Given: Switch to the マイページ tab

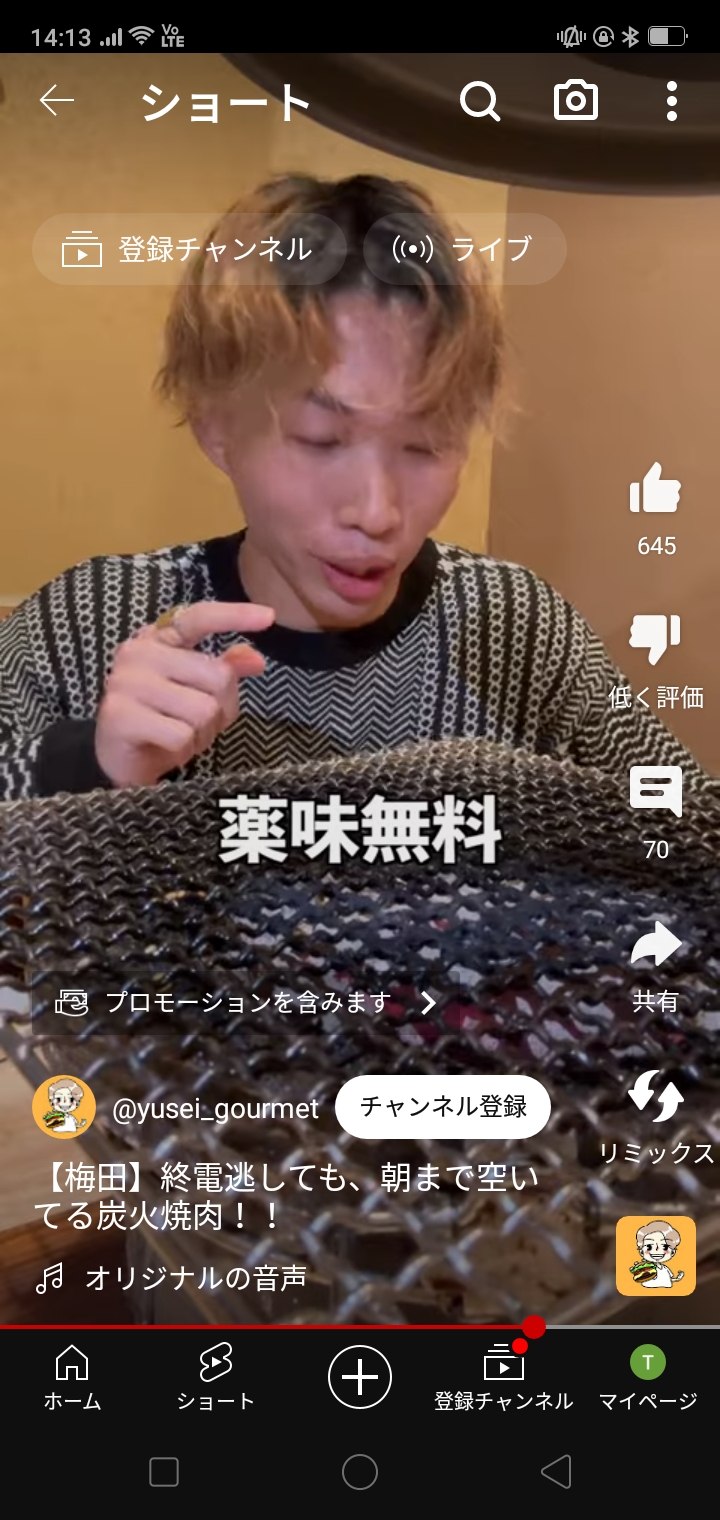Looking at the screenshot, I should pos(647,1377).
